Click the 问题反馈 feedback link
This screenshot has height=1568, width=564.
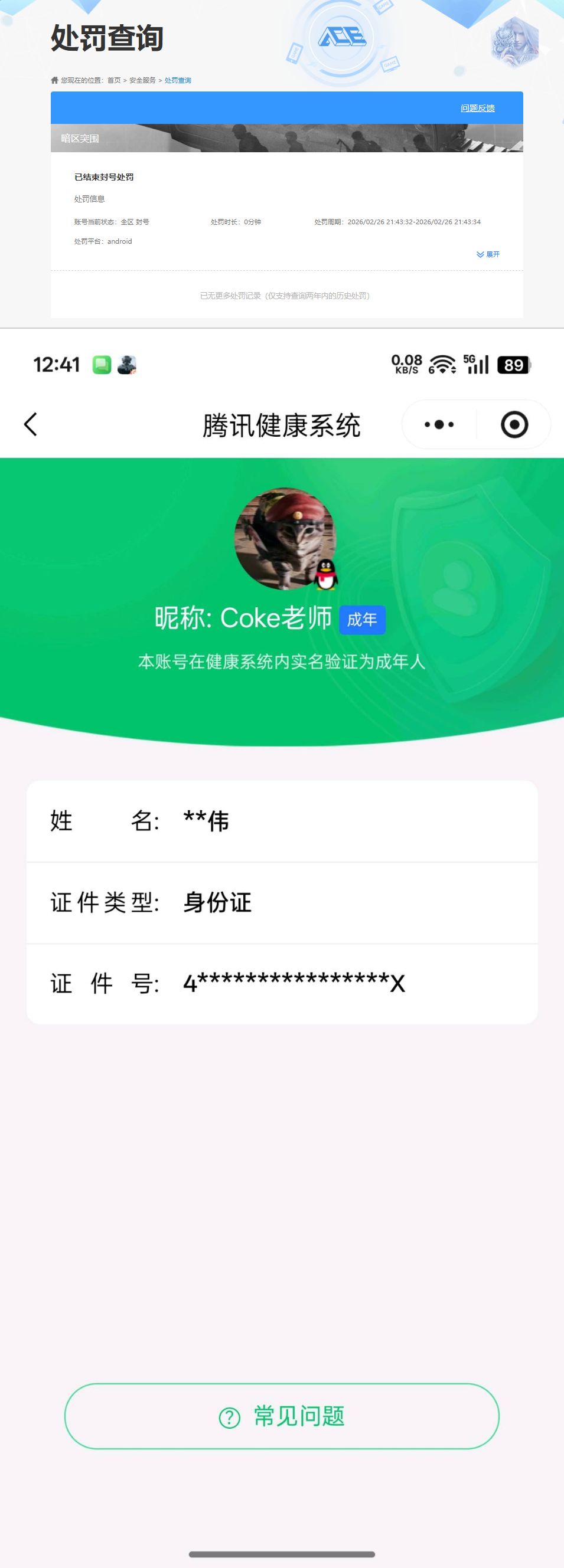(479, 107)
